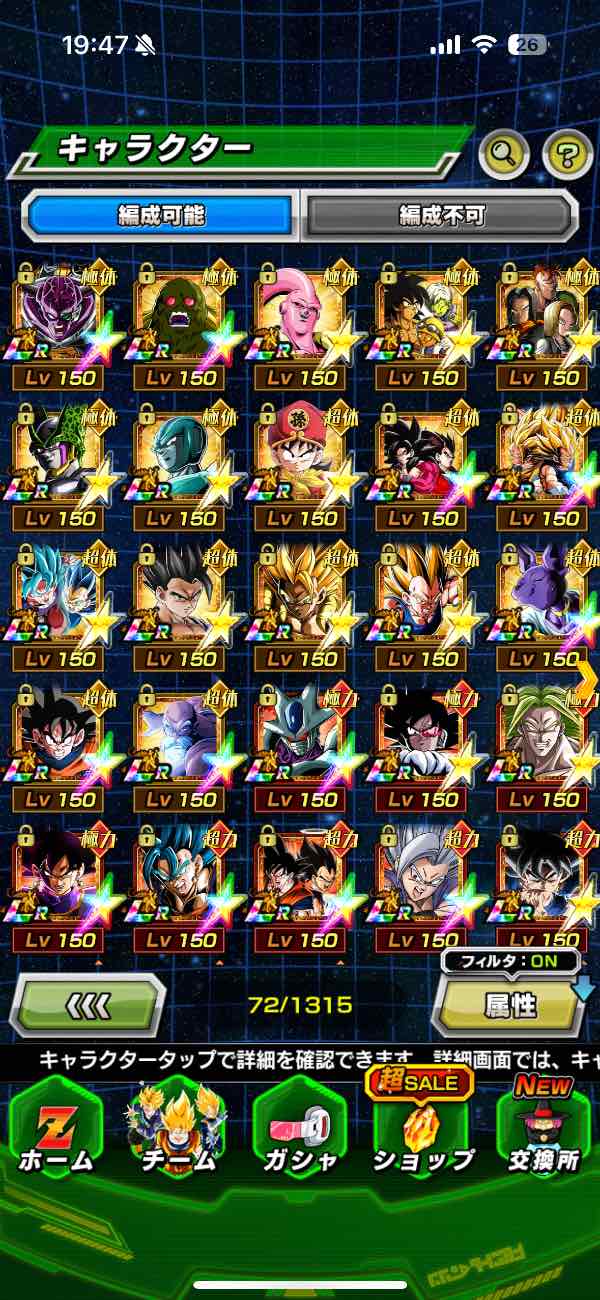The image size is (600, 1300).
Task: Open the ガシャ summon menu
Action: 299,1128
